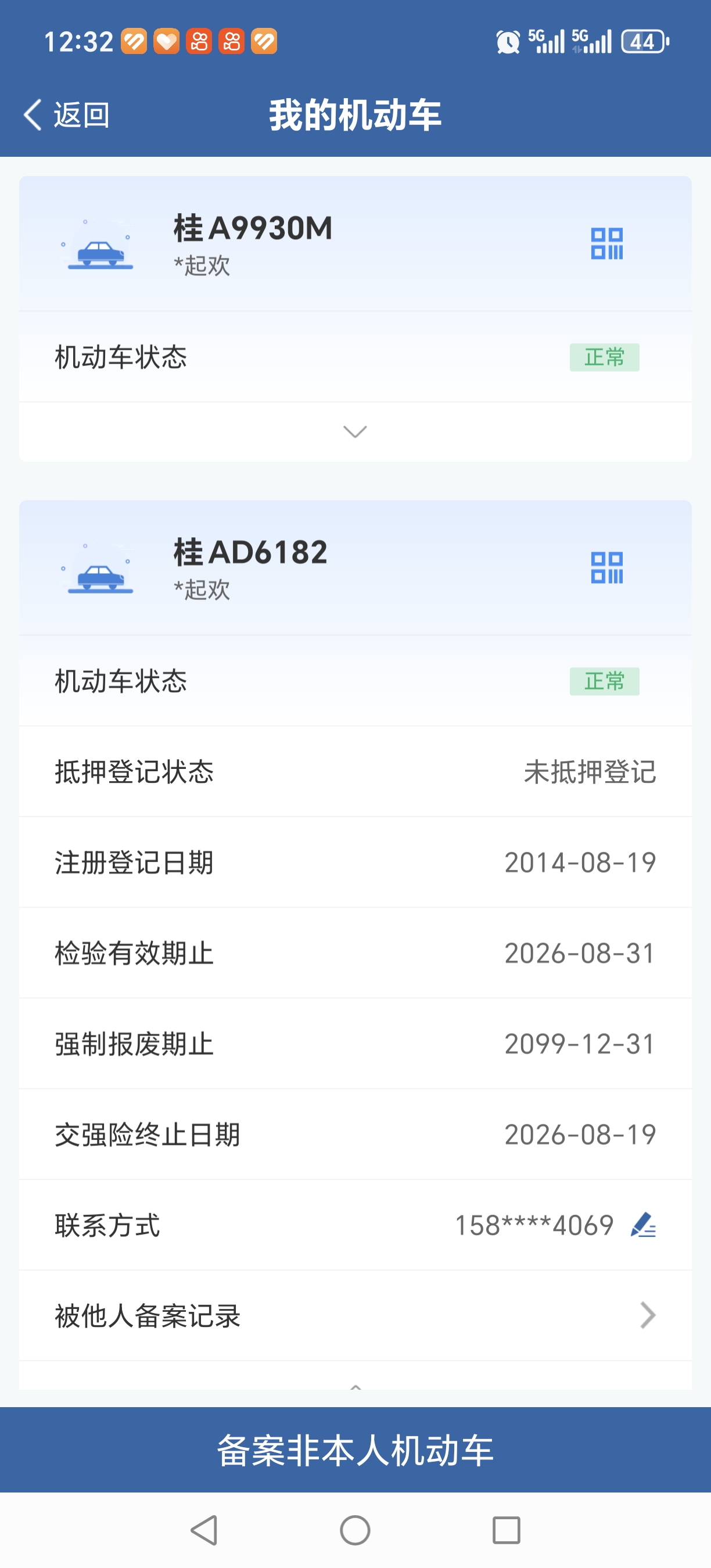Open QR code for 桂AD6182
Screen dimensions: 711x1568
(606, 567)
